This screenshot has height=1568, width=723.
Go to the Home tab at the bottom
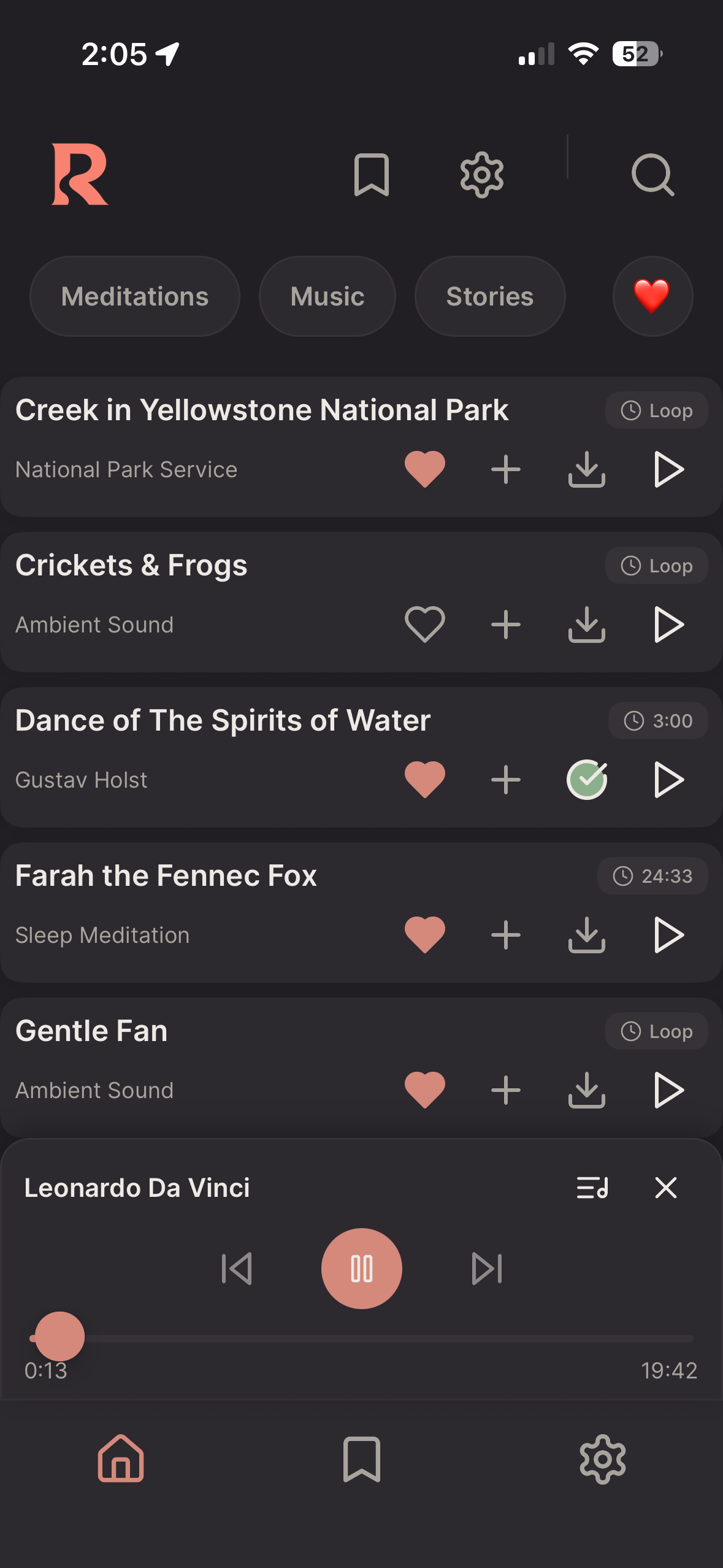point(120,1459)
